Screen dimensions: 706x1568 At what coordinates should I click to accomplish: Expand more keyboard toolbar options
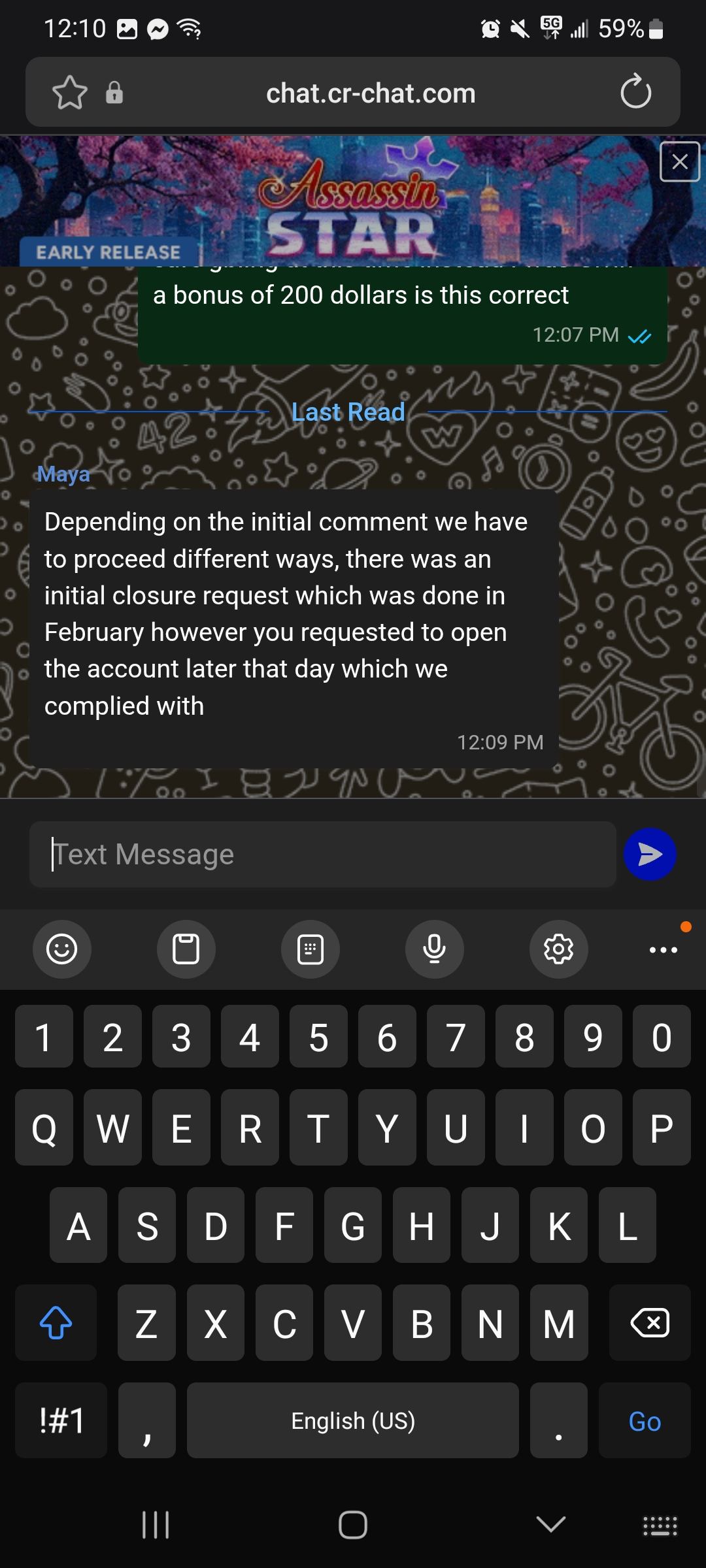[663, 949]
